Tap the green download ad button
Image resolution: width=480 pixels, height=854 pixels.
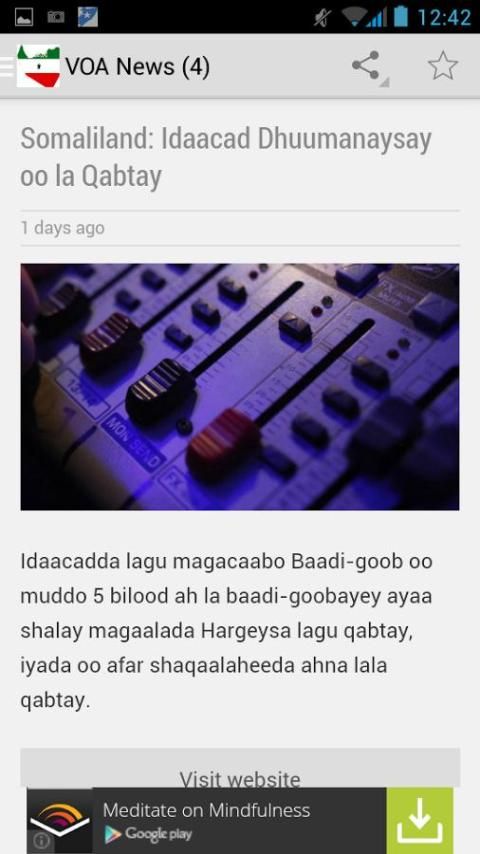[420, 821]
